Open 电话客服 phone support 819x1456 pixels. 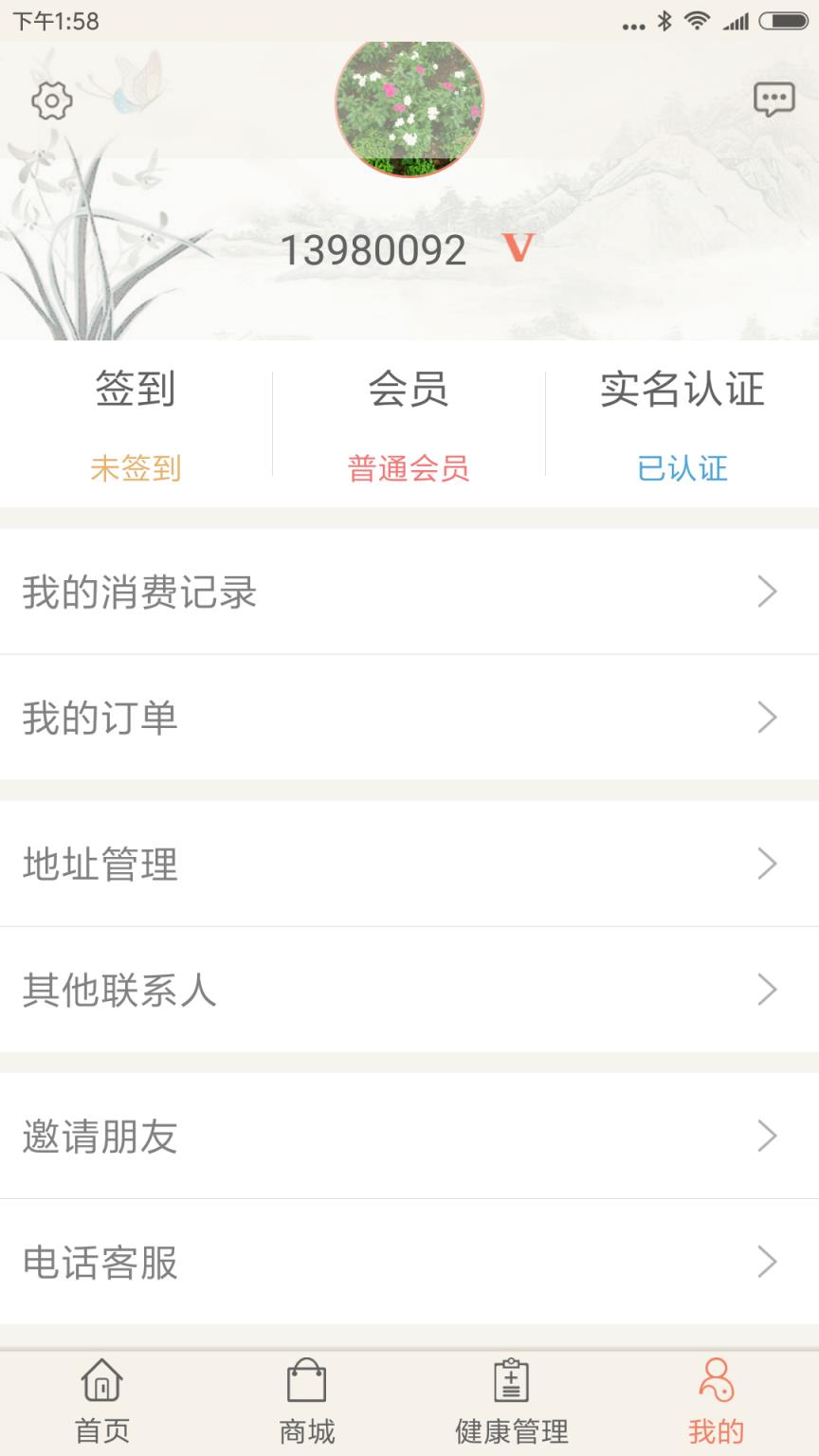click(x=409, y=1262)
